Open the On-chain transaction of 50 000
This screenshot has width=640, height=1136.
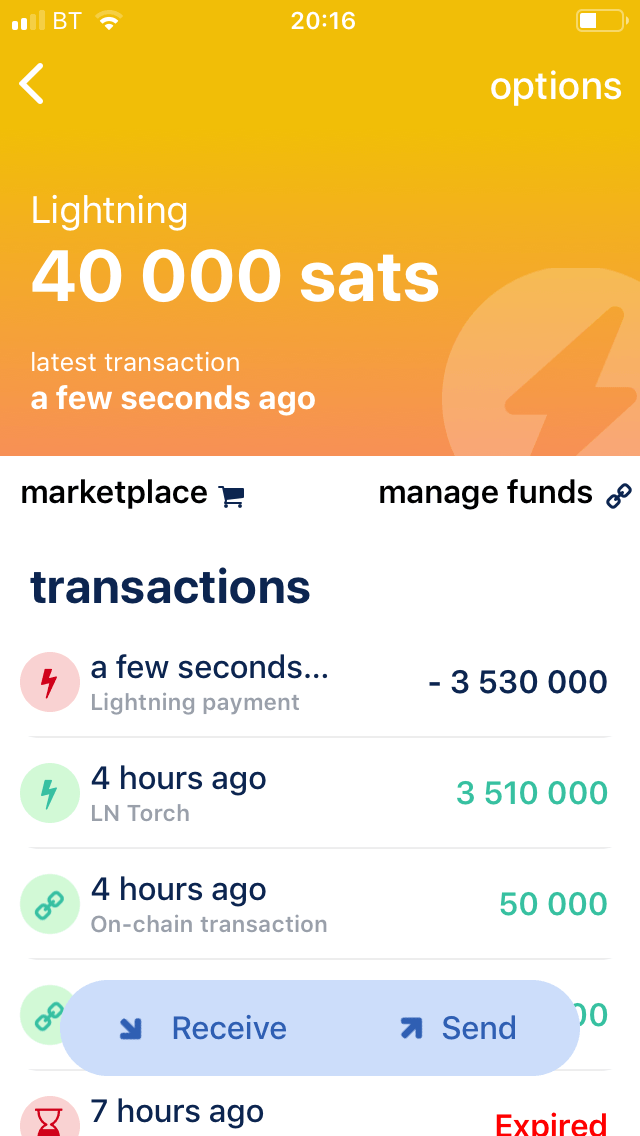coord(320,903)
